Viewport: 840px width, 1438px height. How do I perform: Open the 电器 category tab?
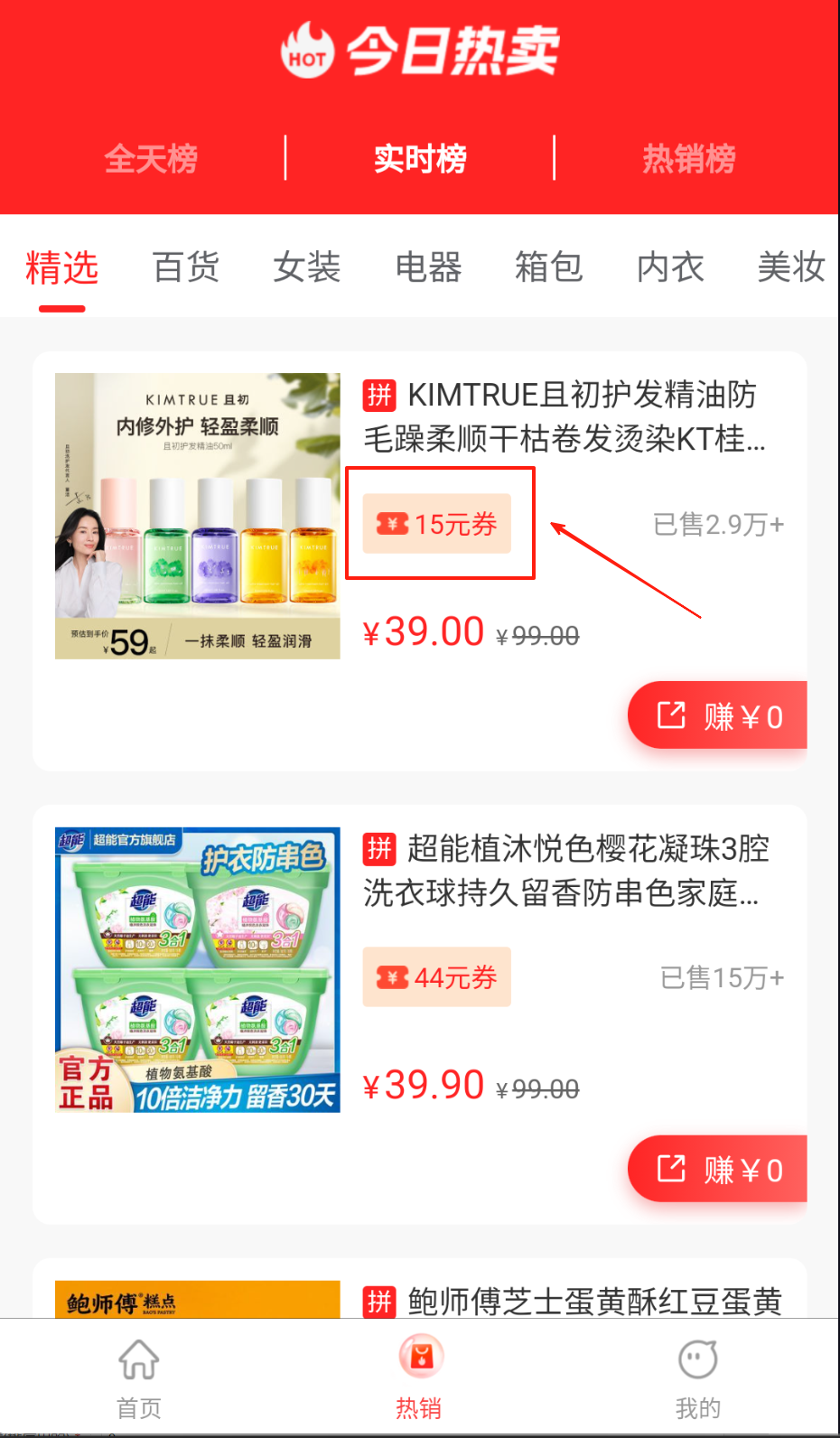pyautogui.click(x=428, y=268)
